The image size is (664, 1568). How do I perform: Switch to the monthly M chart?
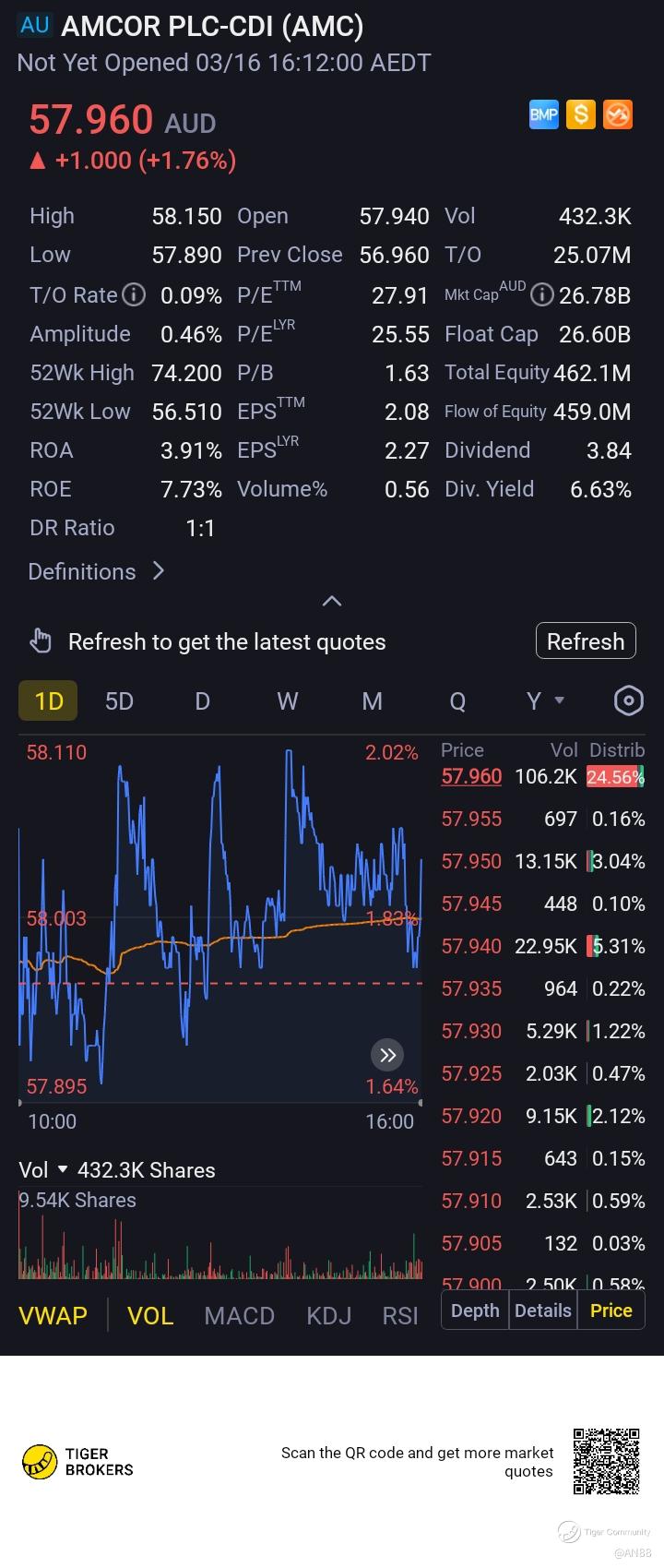point(372,701)
